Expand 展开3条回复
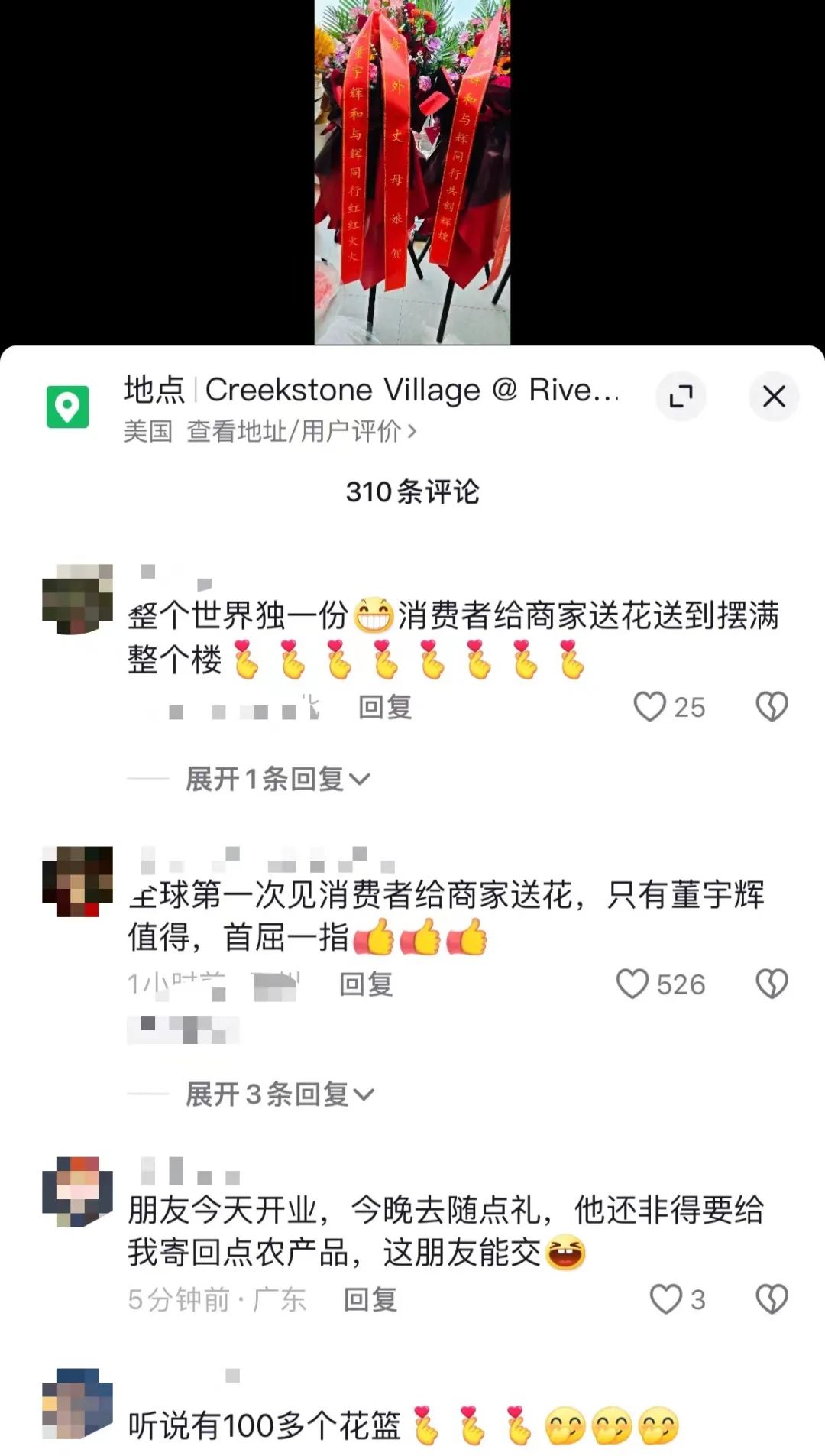Viewport: 825px width, 1456px height. pos(280,1094)
